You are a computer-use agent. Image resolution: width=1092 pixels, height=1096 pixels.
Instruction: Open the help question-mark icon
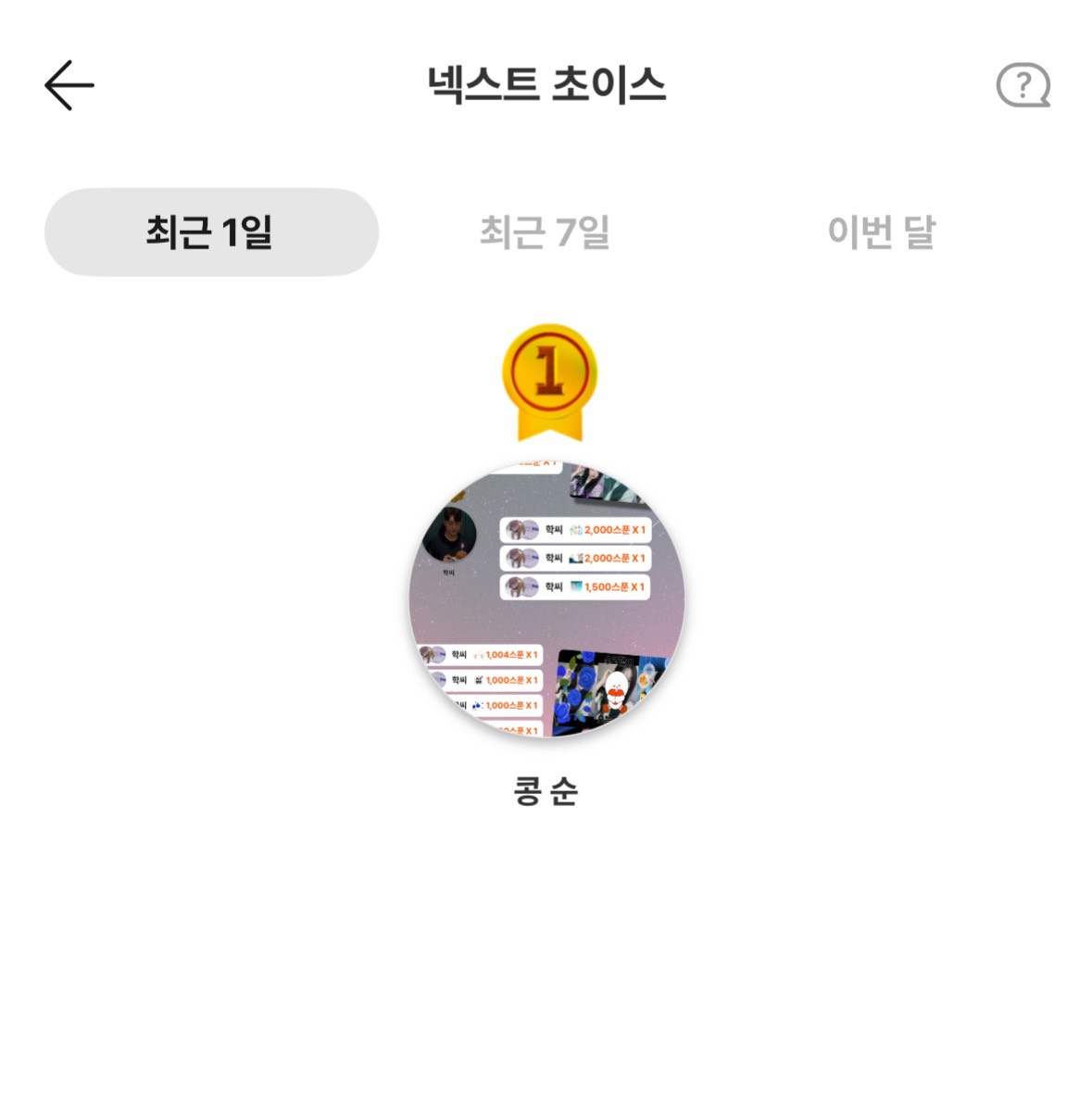(x=1023, y=86)
